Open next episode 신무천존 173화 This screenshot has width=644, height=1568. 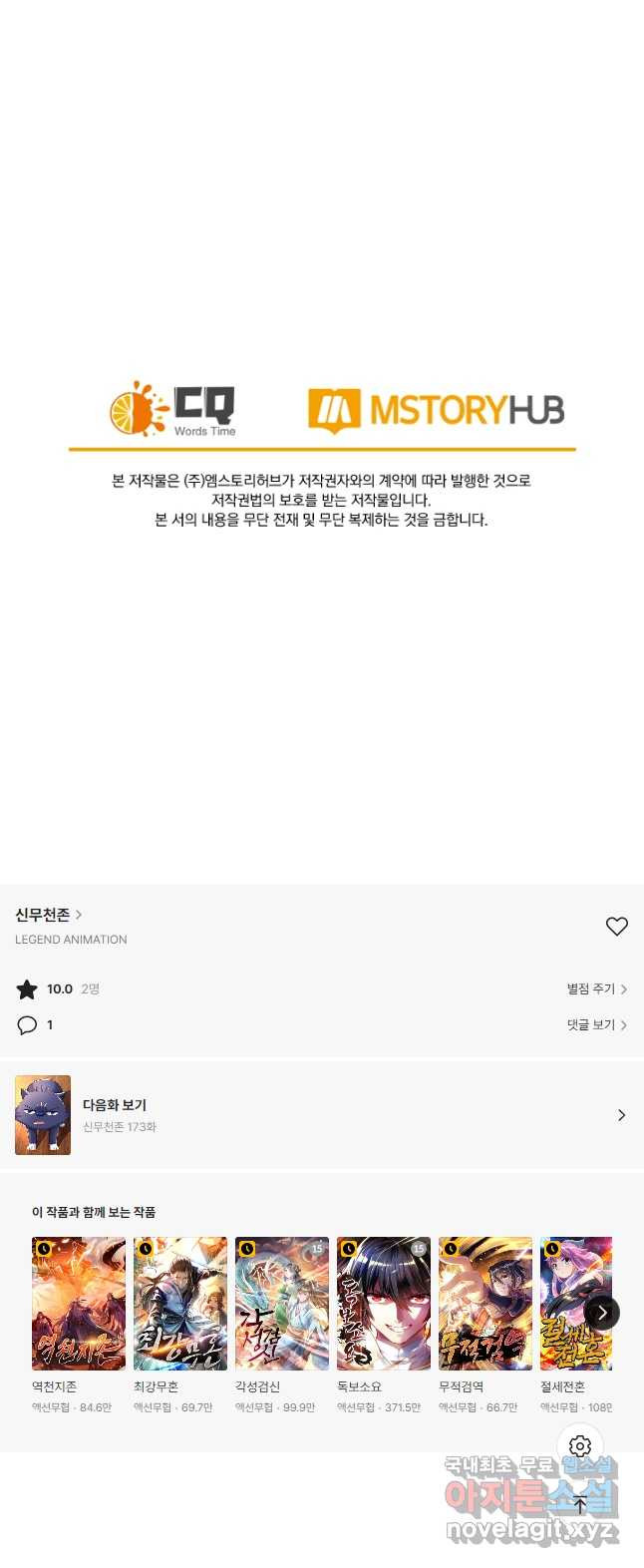tap(321, 1115)
